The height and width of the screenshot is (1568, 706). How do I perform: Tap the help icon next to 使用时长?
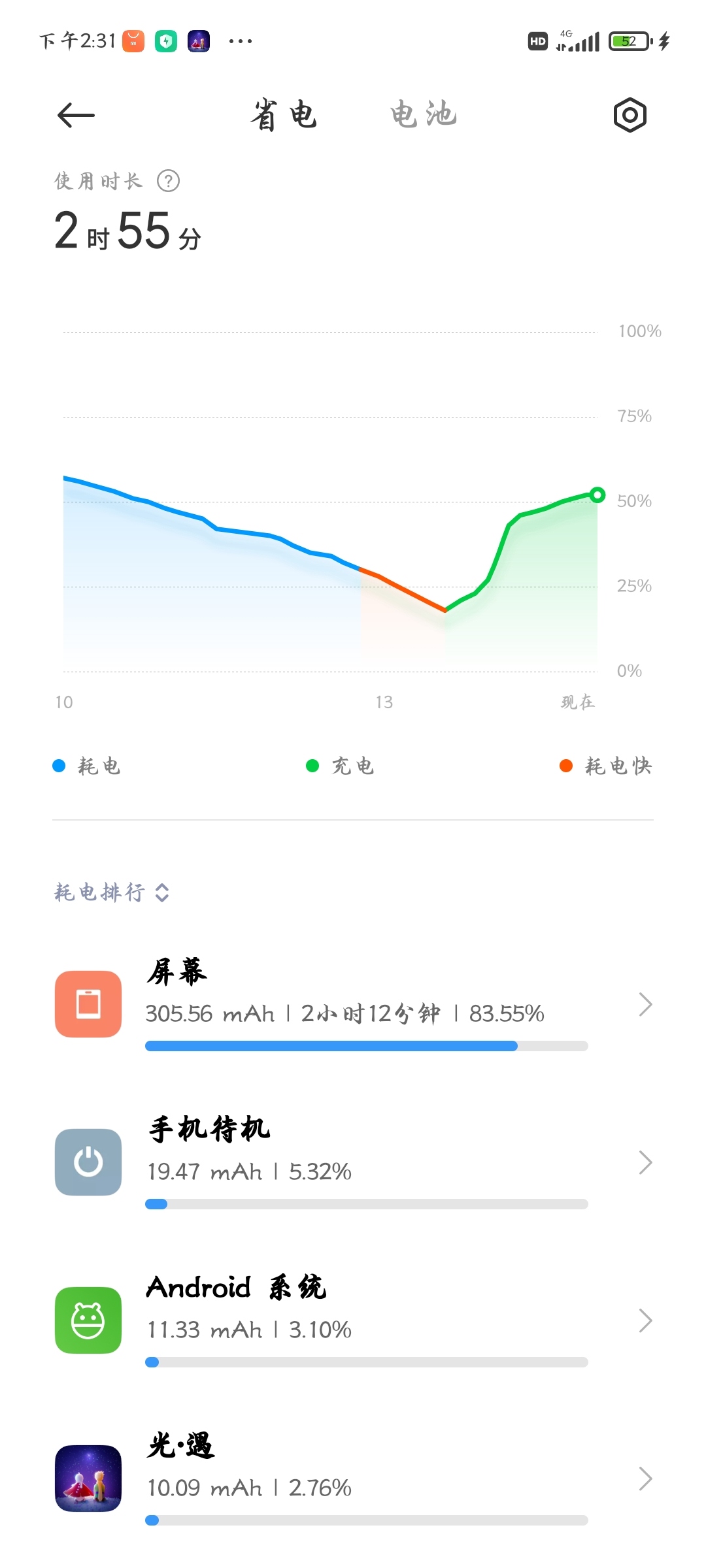(169, 181)
